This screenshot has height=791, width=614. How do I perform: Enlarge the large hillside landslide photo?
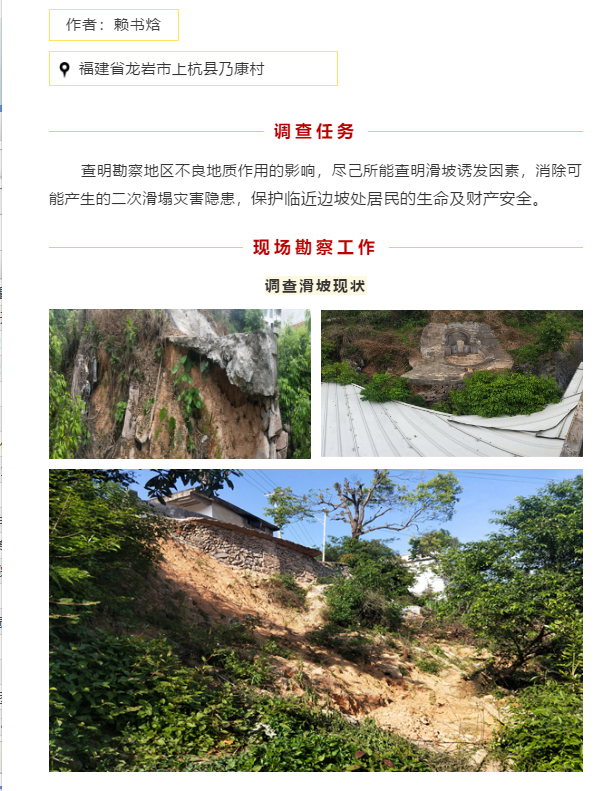[315, 620]
